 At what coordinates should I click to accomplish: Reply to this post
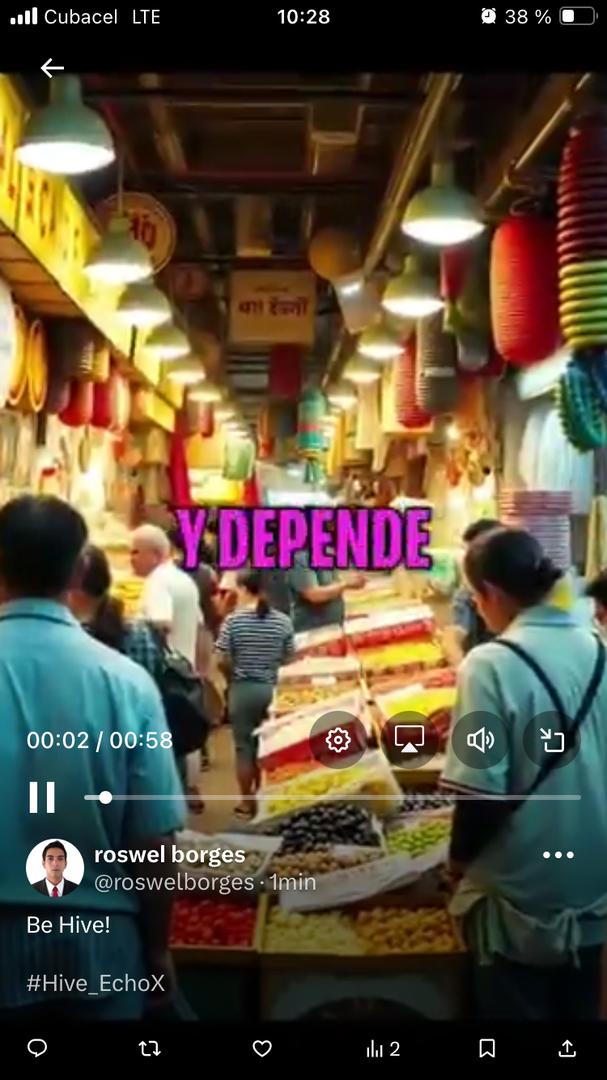pos(37,1048)
